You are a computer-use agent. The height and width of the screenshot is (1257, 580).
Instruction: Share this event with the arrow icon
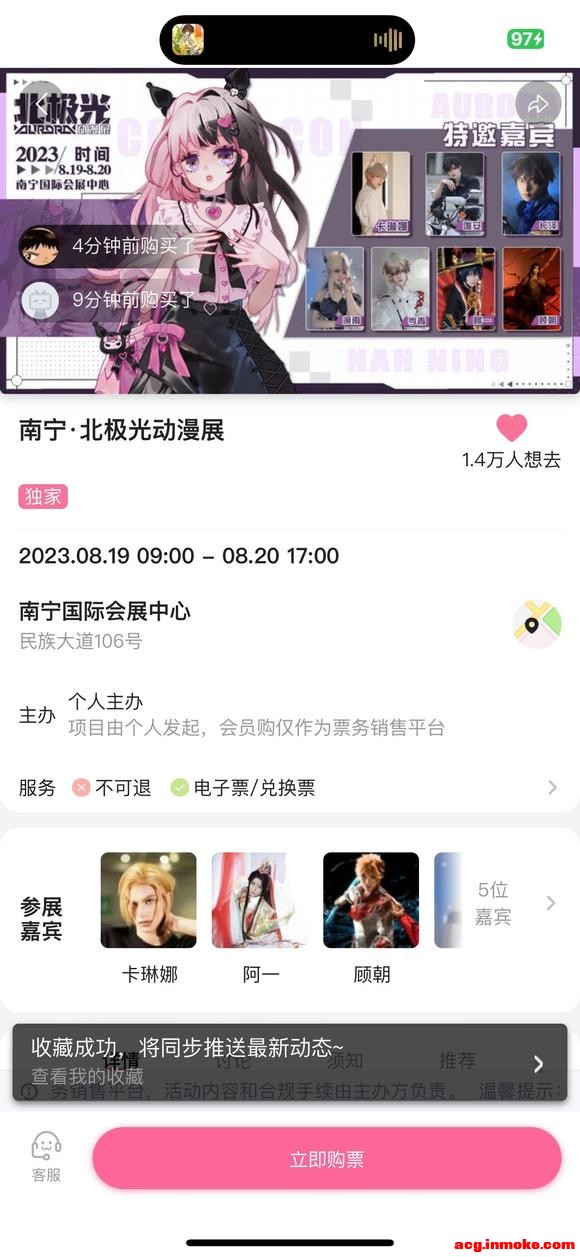click(x=538, y=103)
